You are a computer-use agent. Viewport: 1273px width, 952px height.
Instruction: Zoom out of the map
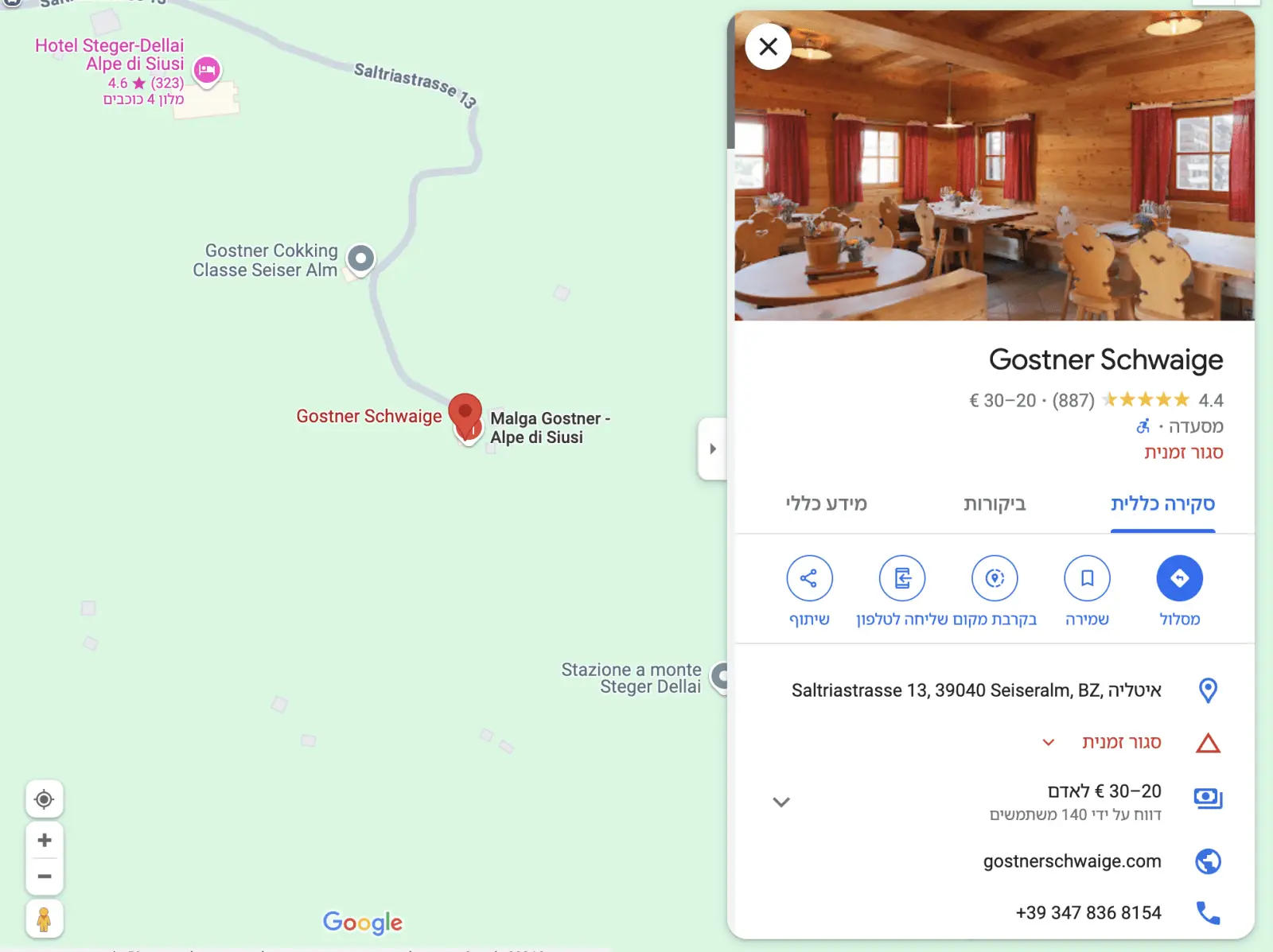click(x=45, y=876)
